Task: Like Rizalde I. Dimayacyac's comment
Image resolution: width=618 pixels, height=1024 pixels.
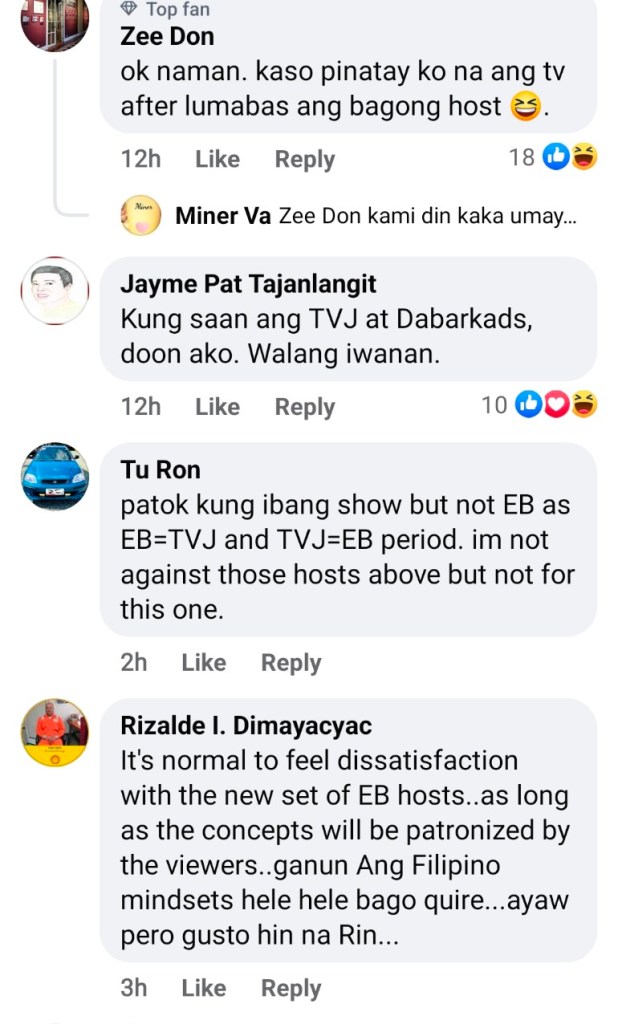Action: (x=203, y=988)
